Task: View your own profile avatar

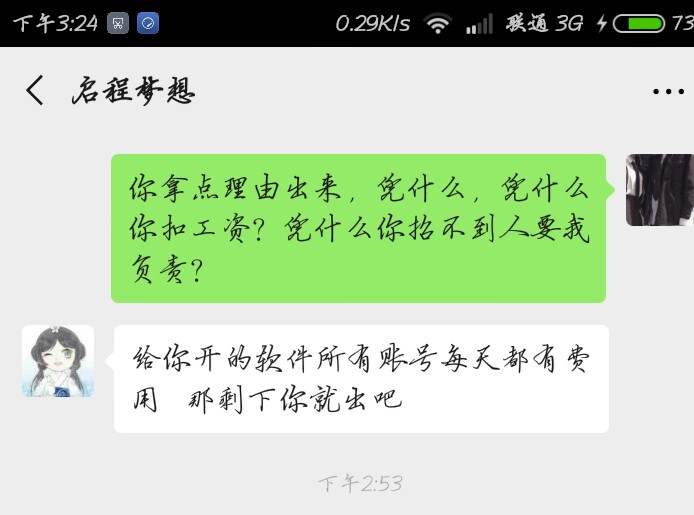Action: click(x=660, y=190)
